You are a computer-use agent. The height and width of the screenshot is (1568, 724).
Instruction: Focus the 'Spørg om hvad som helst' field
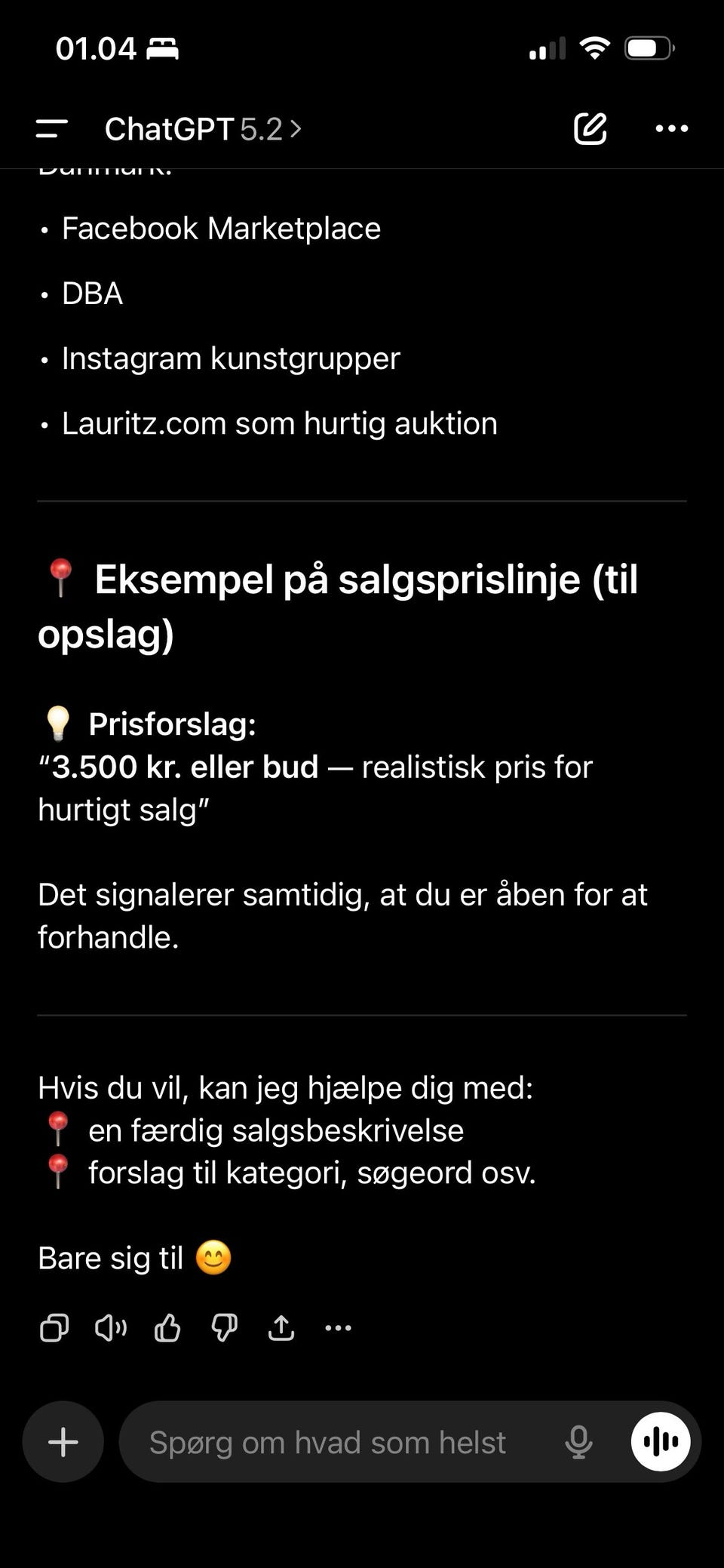tap(328, 1442)
